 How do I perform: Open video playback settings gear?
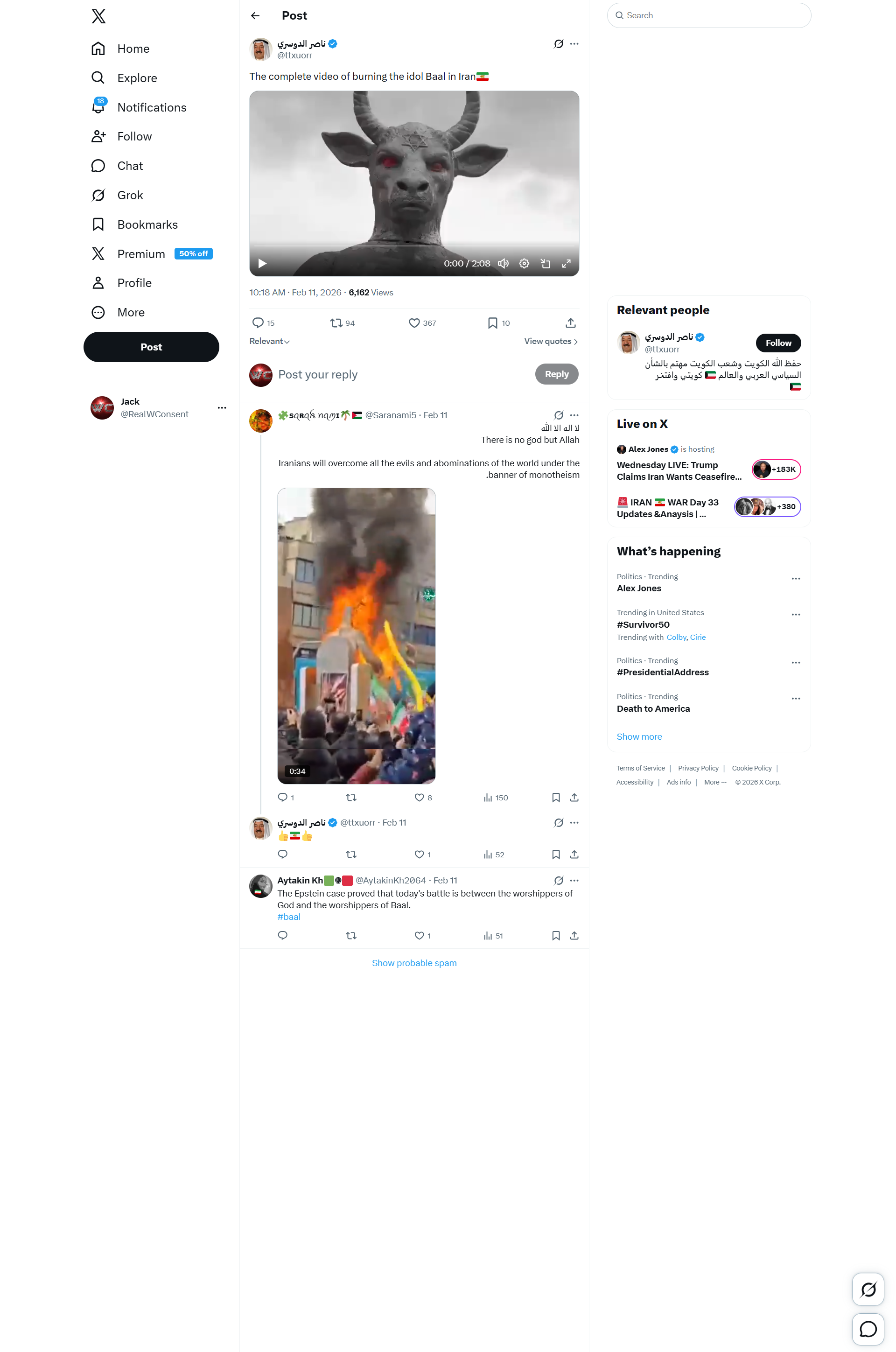524,263
